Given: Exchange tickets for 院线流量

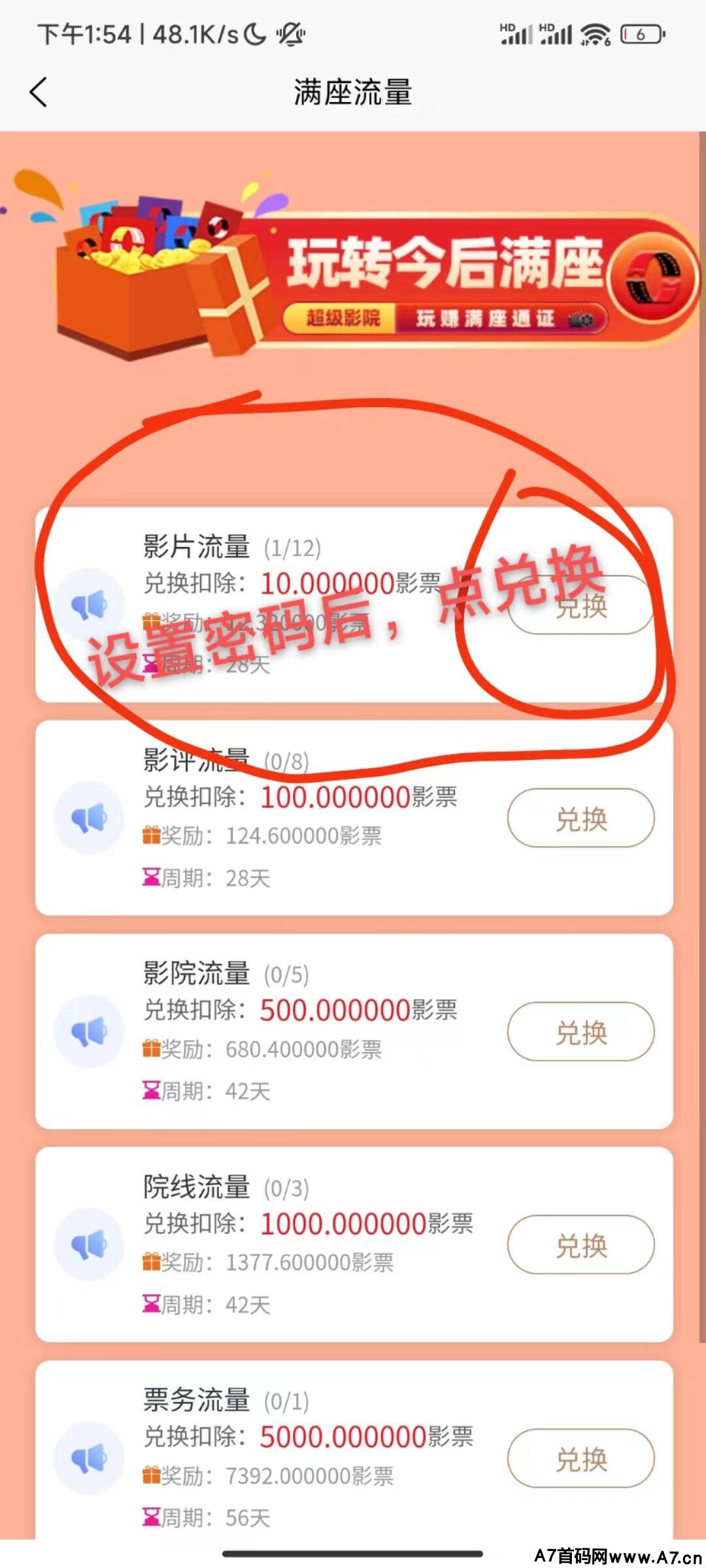Looking at the screenshot, I should 580,1245.
